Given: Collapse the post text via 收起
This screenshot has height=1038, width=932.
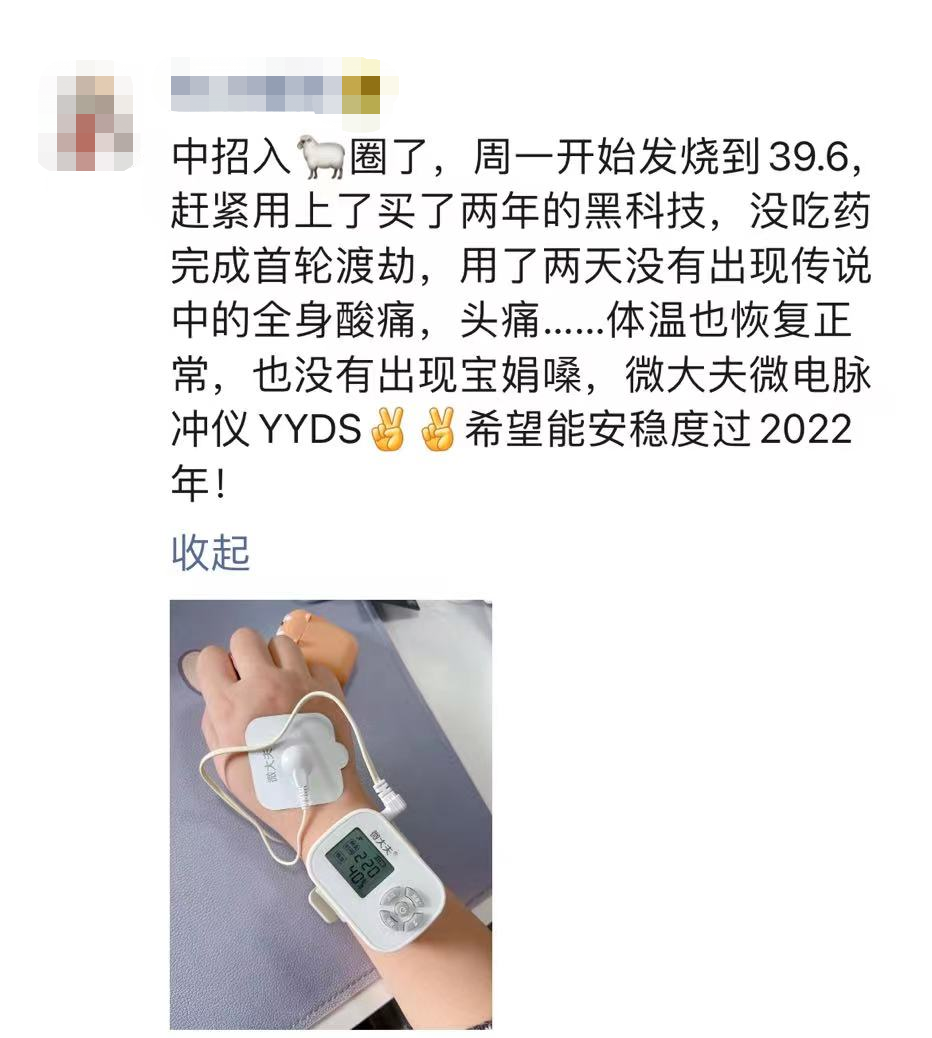Looking at the screenshot, I should point(210,552).
